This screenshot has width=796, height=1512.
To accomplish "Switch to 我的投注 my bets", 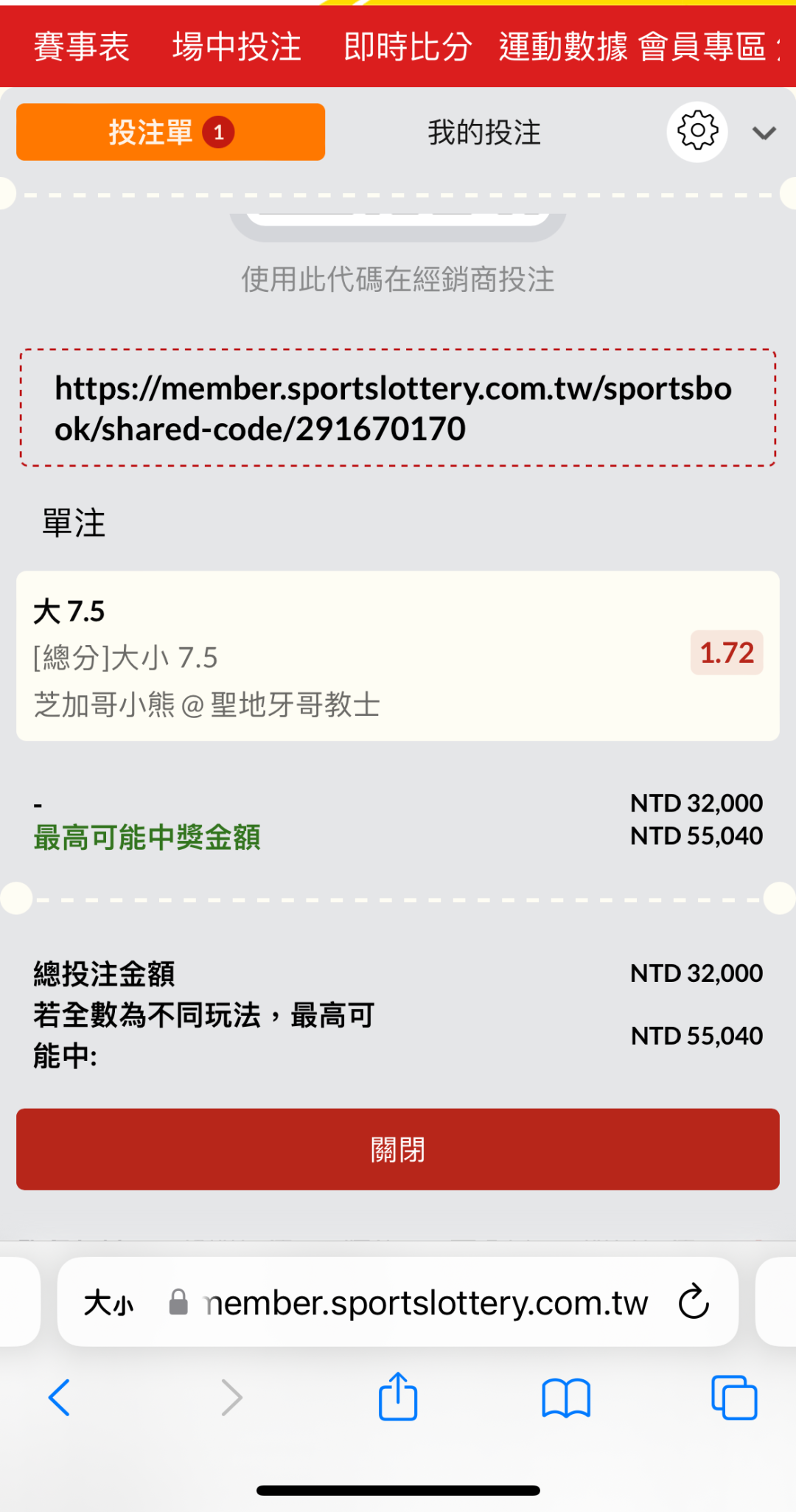I will 484,133.
